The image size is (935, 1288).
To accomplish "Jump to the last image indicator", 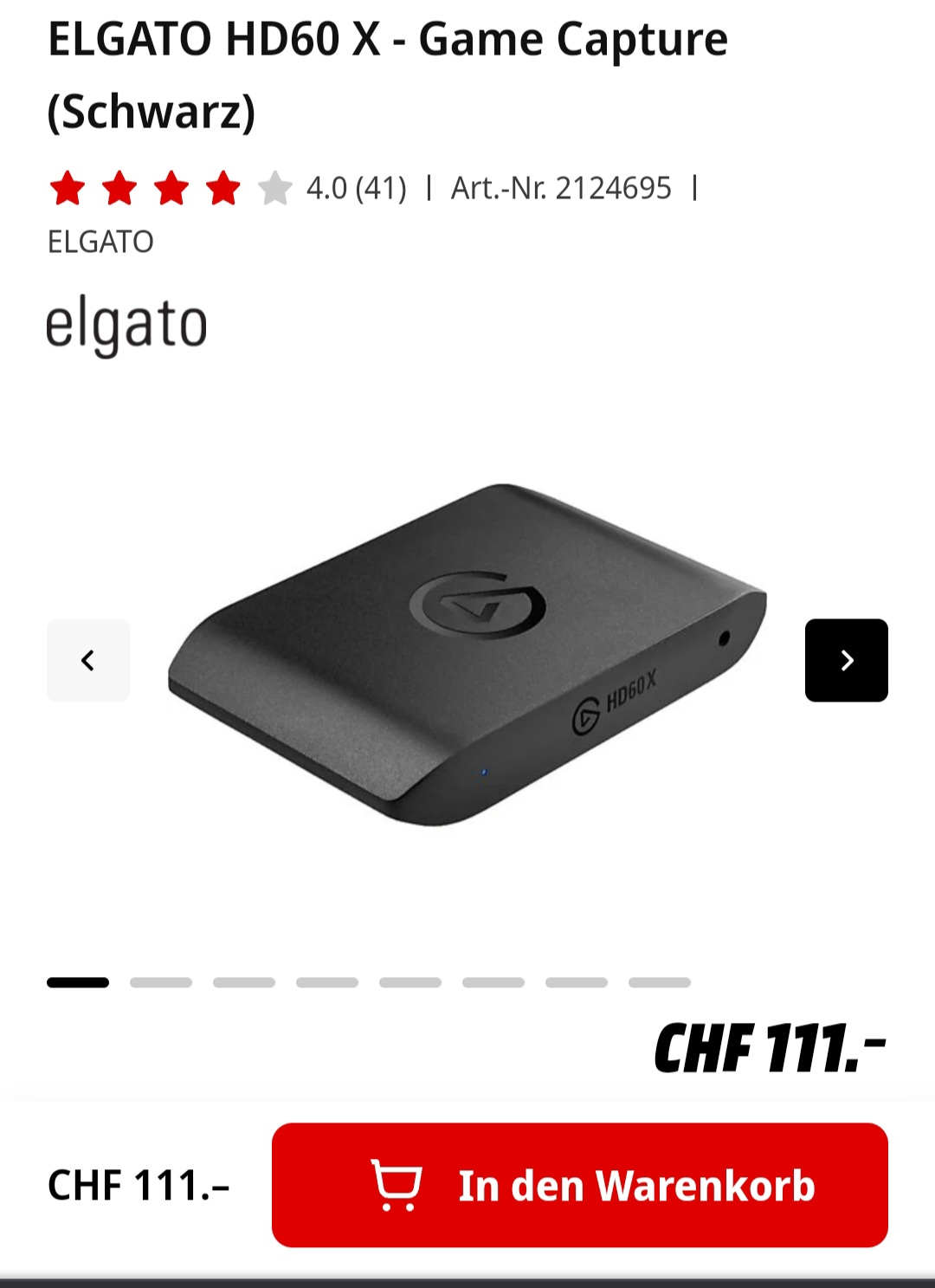I will point(660,982).
